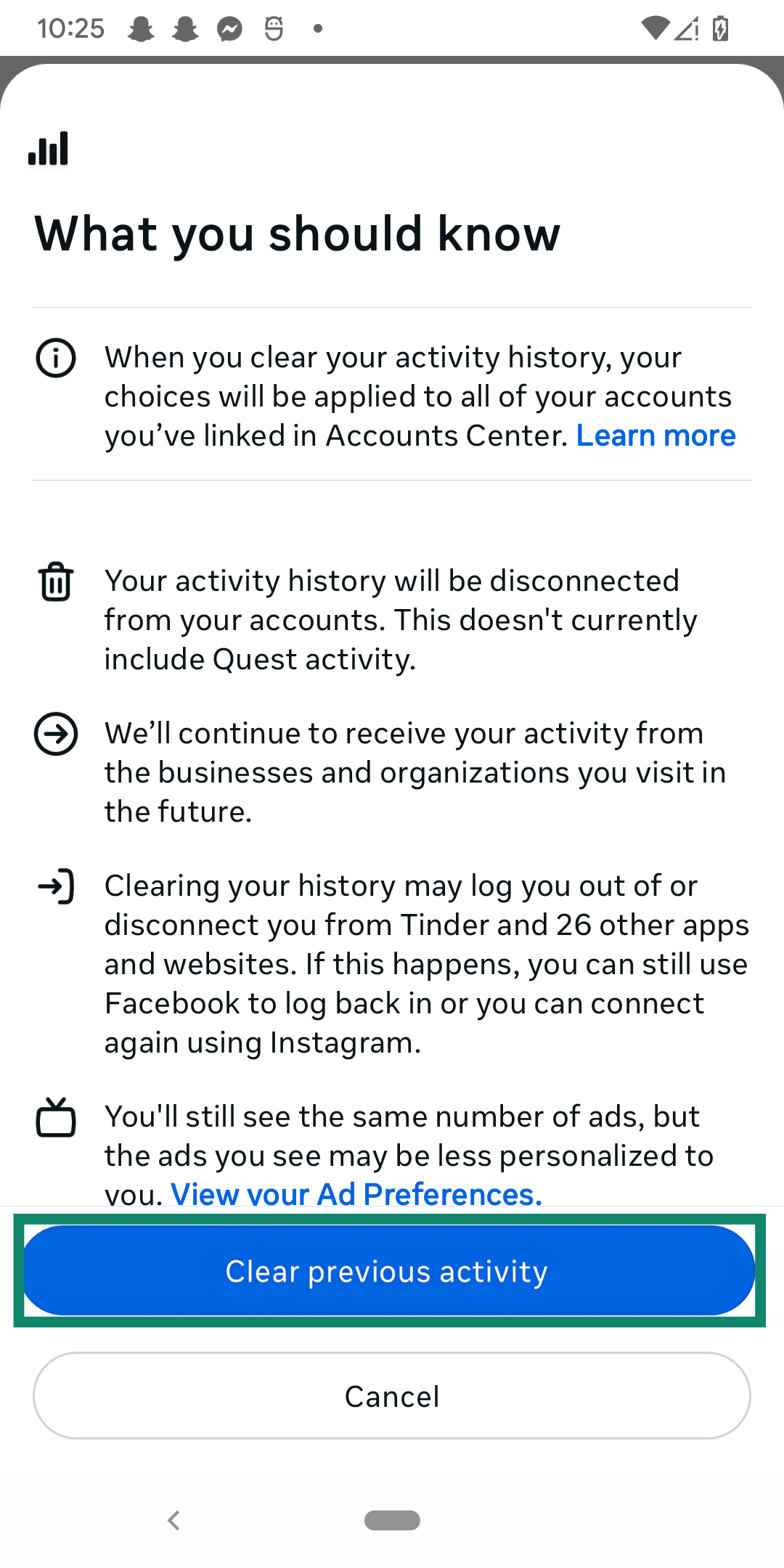Tap the Cancel button

click(392, 1395)
